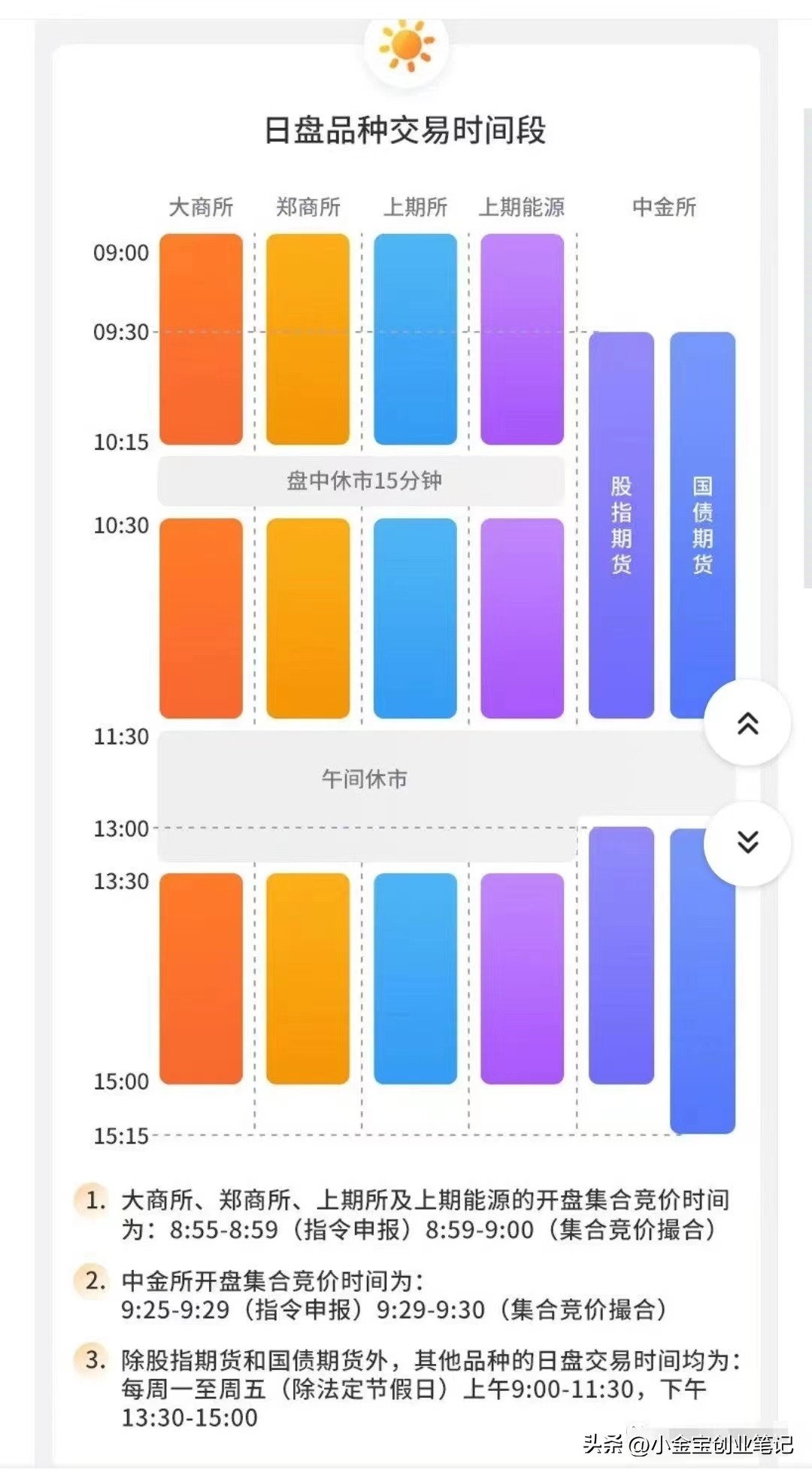Click the blue 上期所 afternoon gradient bar
This screenshot has width=812, height=1473.
(x=414, y=978)
